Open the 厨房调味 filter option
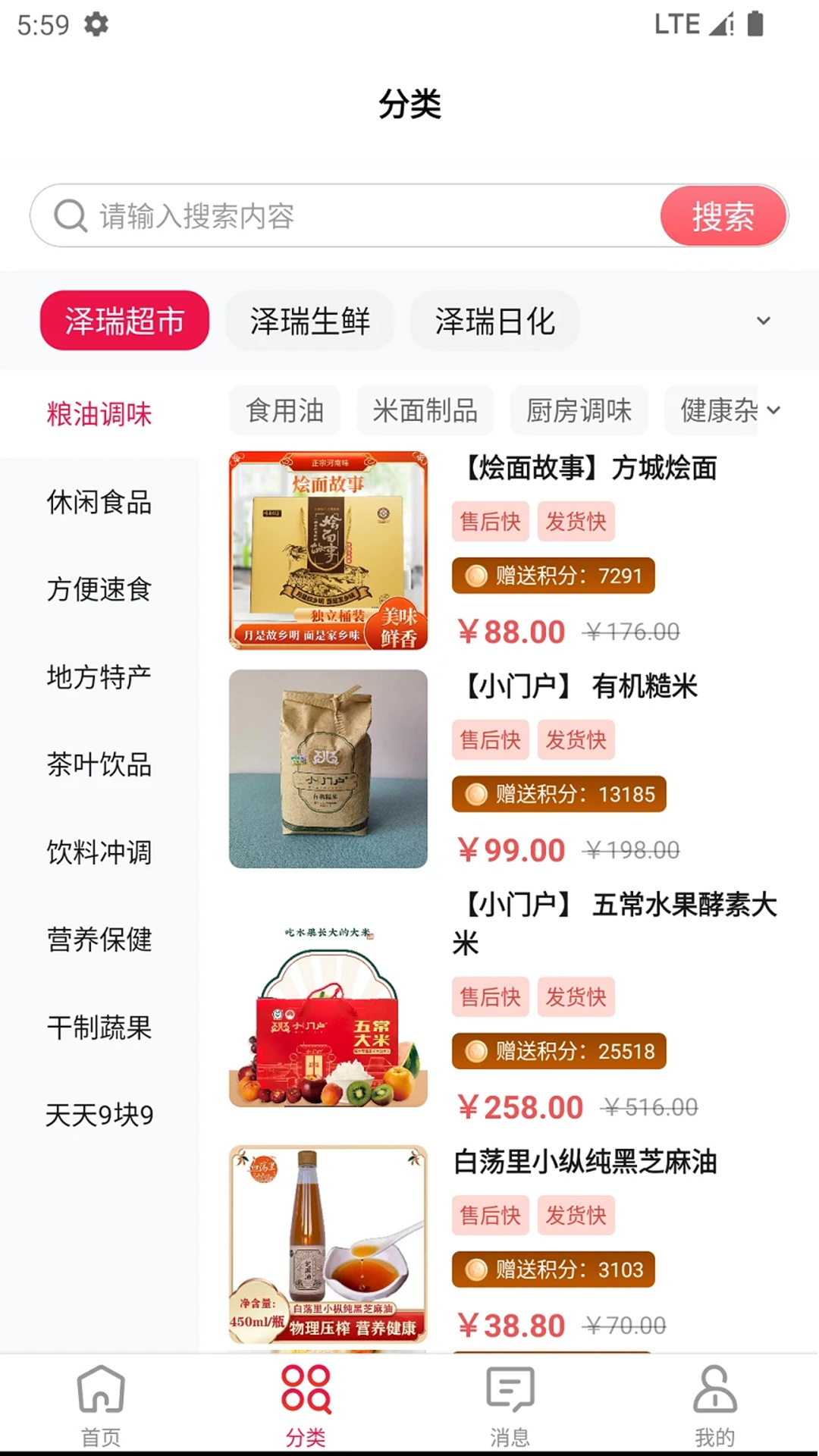This screenshot has width=819, height=1456. (x=579, y=410)
